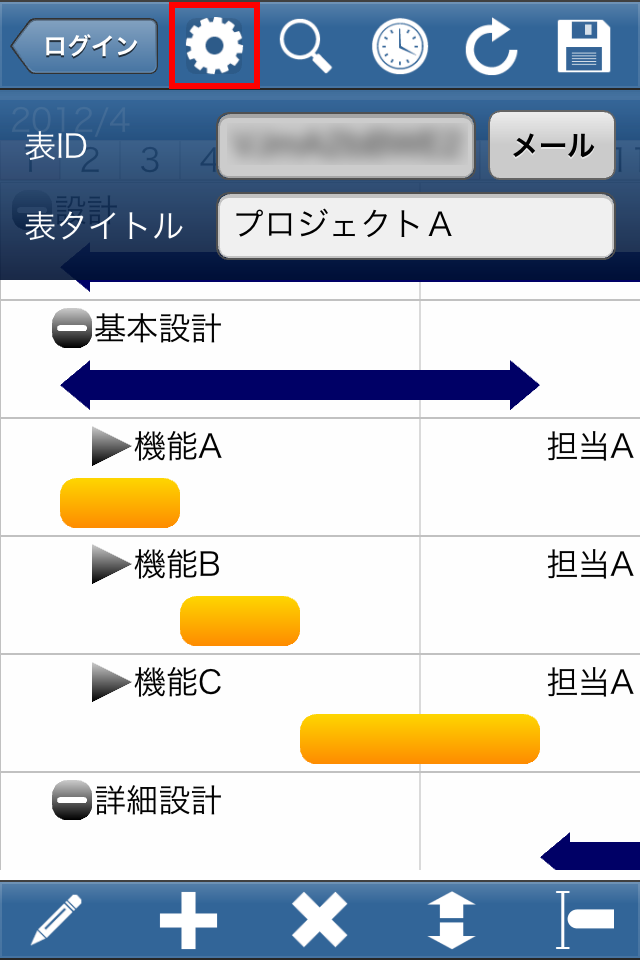Image resolution: width=640 pixels, height=960 pixels.
Task: Tap the up-down move arrows icon
Action: pos(451,921)
